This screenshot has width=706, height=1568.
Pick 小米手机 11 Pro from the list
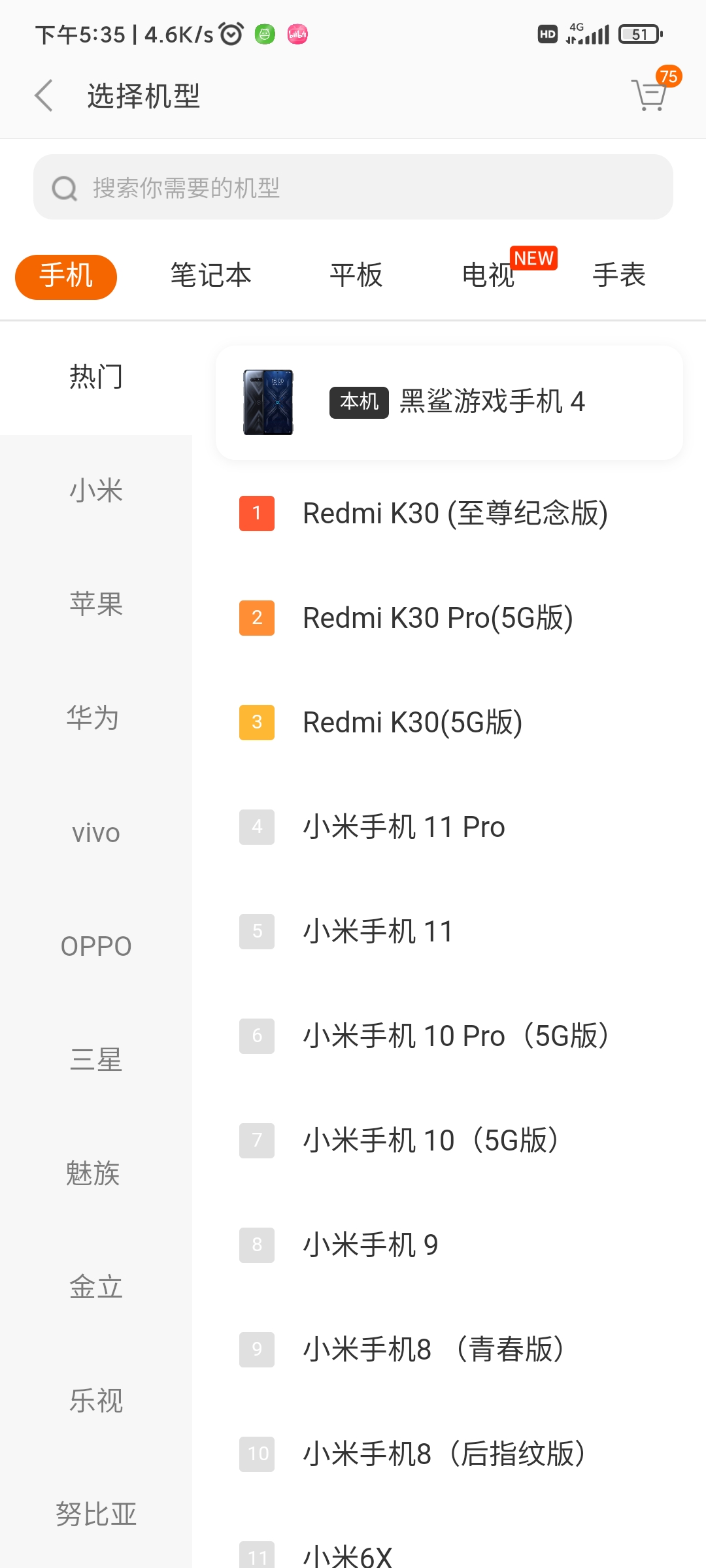(404, 827)
